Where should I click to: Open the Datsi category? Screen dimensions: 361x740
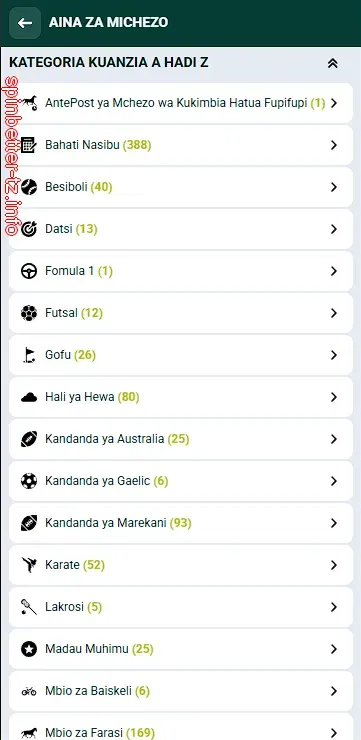[181, 229]
